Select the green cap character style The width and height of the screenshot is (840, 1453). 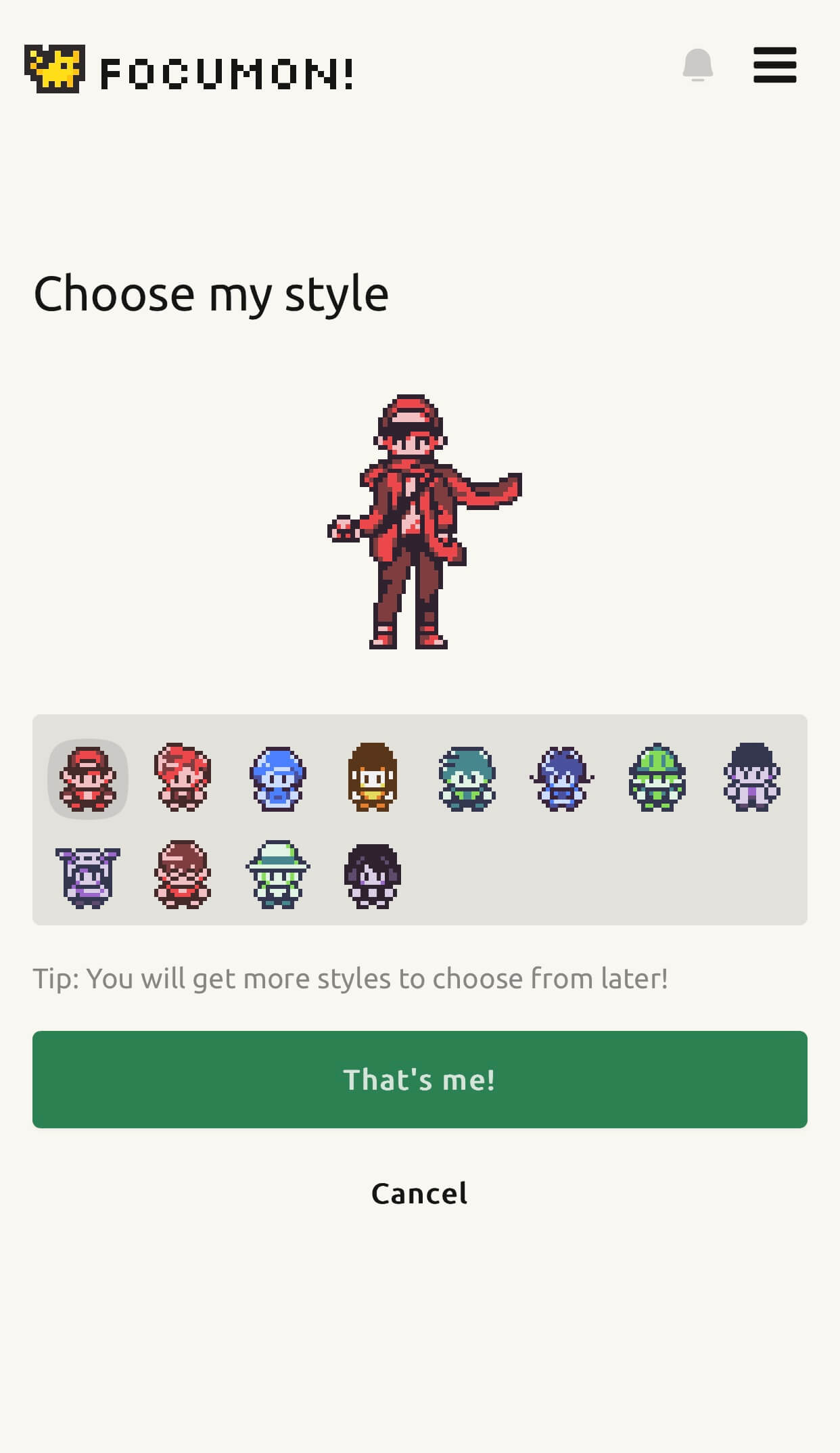point(657,779)
